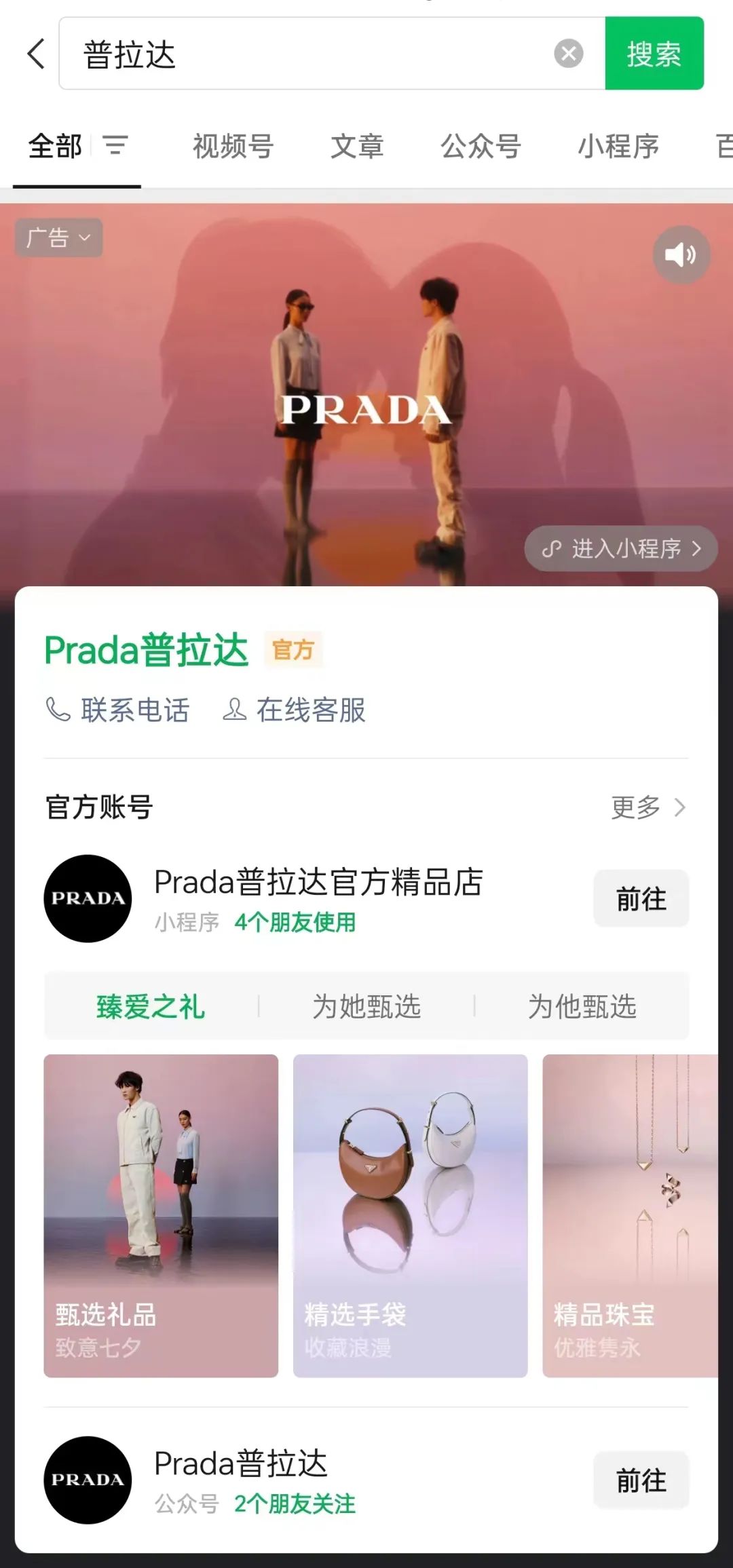The width and height of the screenshot is (733, 1568).
Task: Open the filter icon beside 全部
Action: (115, 145)
